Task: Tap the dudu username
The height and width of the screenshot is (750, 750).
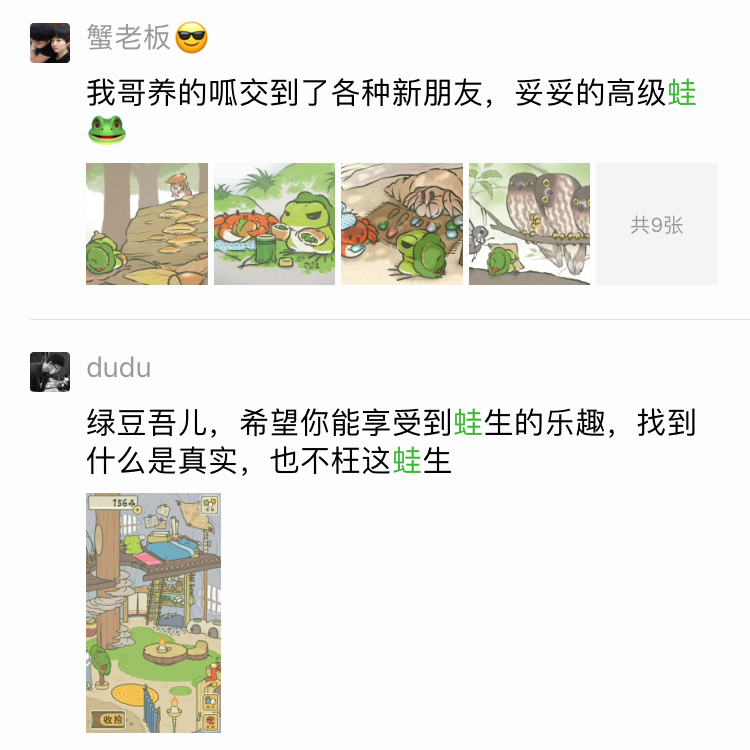Action: tap(119, 367)
